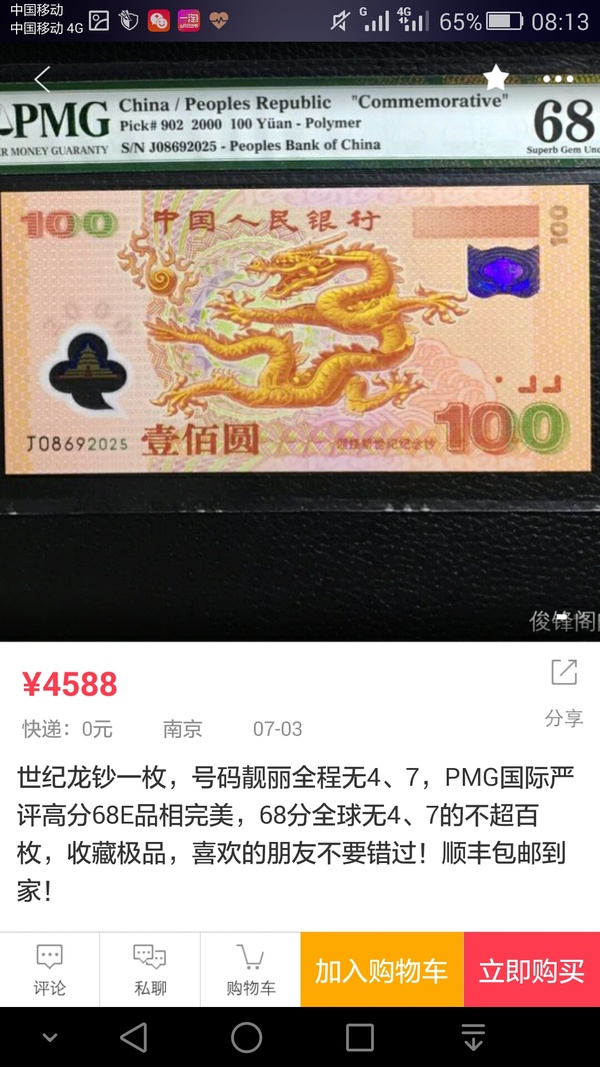The height and width of the screenshot is (1067, 600).
Task: Open the three-dot overflow menu
Action: (x=558, y=78)
